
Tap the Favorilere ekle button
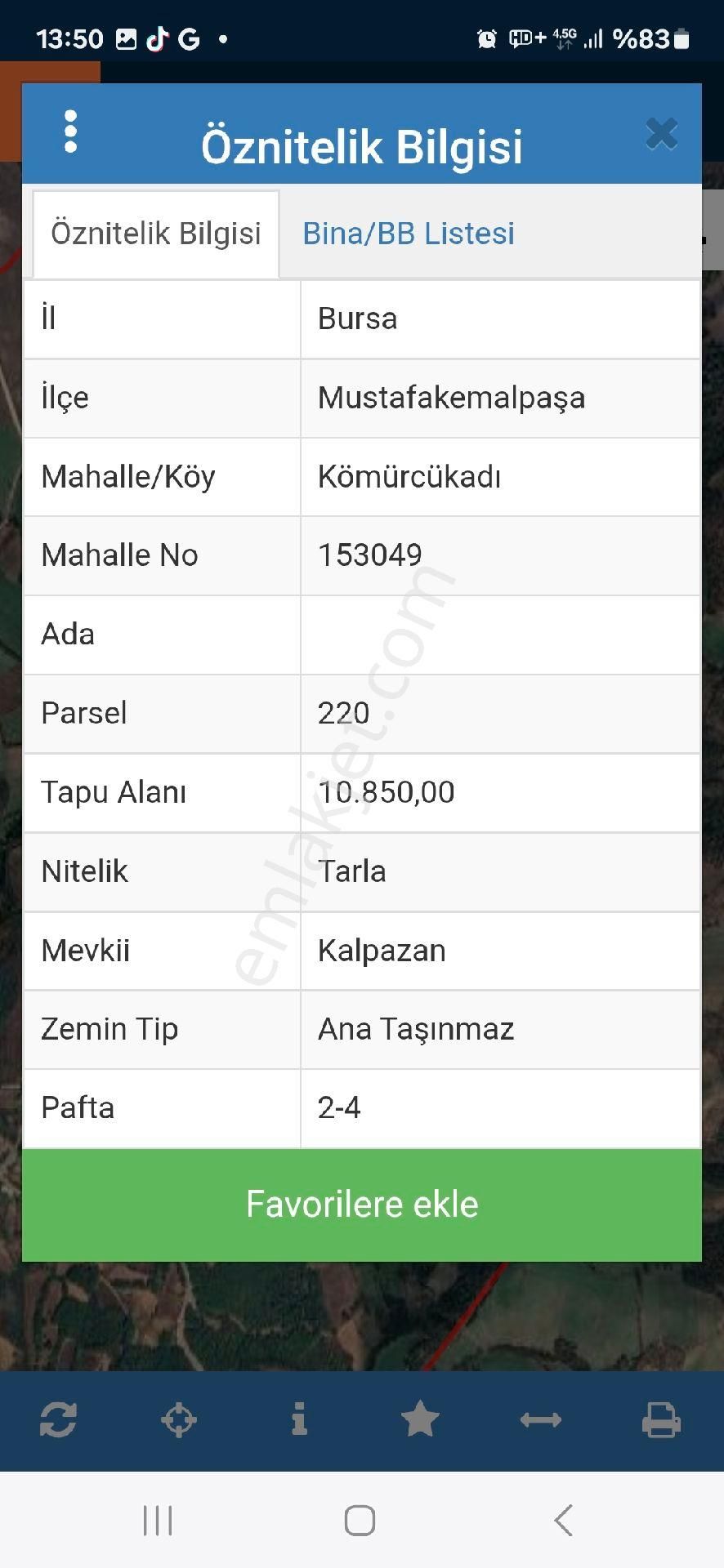coord(362,1205)
